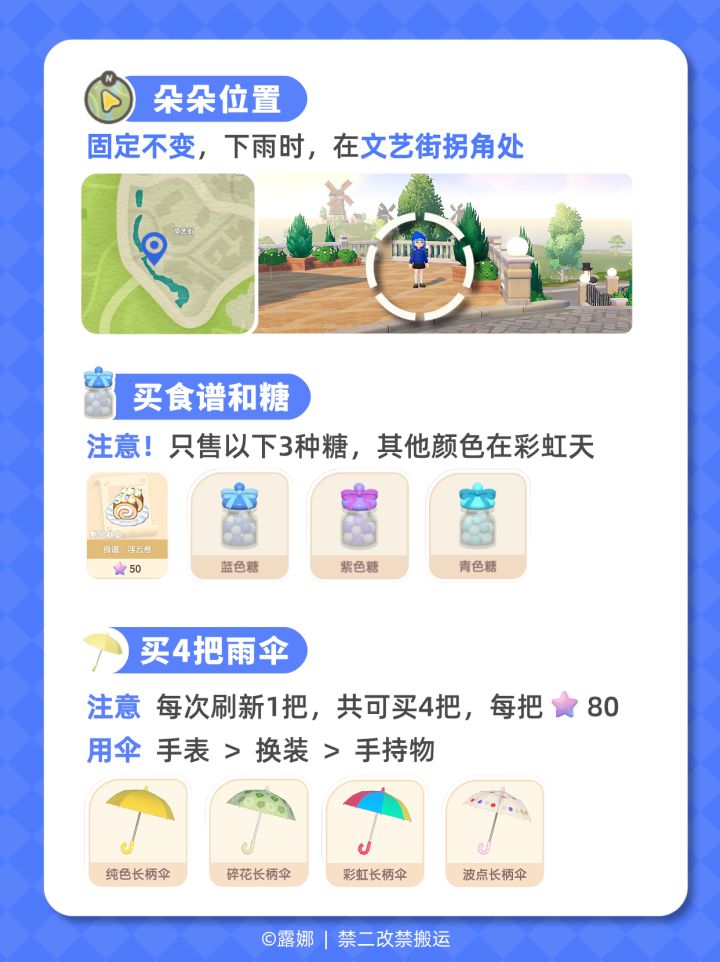Select the 波点长柄伞 polka dot umbrella

click(497, 830)
